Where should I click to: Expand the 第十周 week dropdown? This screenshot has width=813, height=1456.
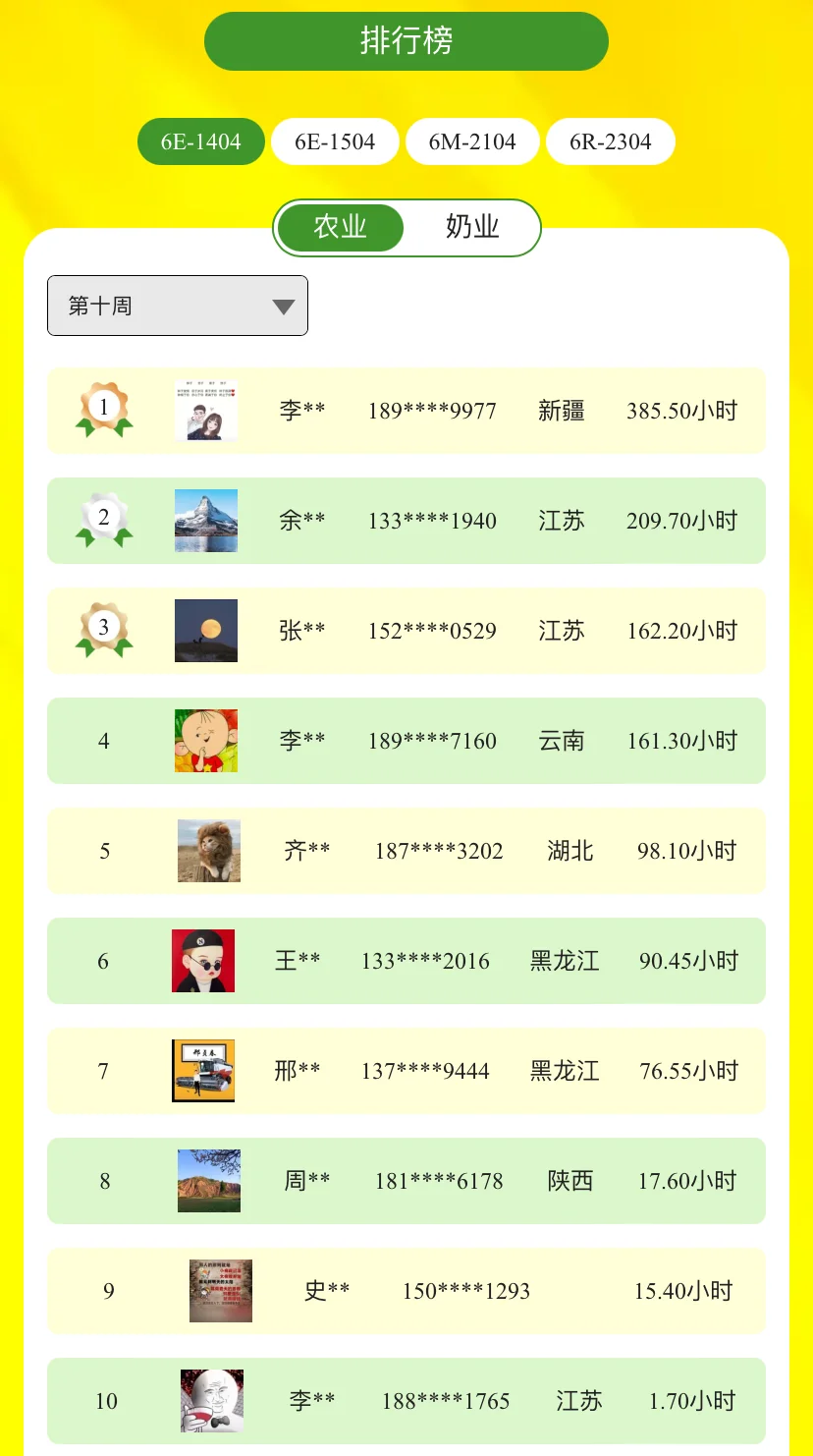[x=178, y=306]
